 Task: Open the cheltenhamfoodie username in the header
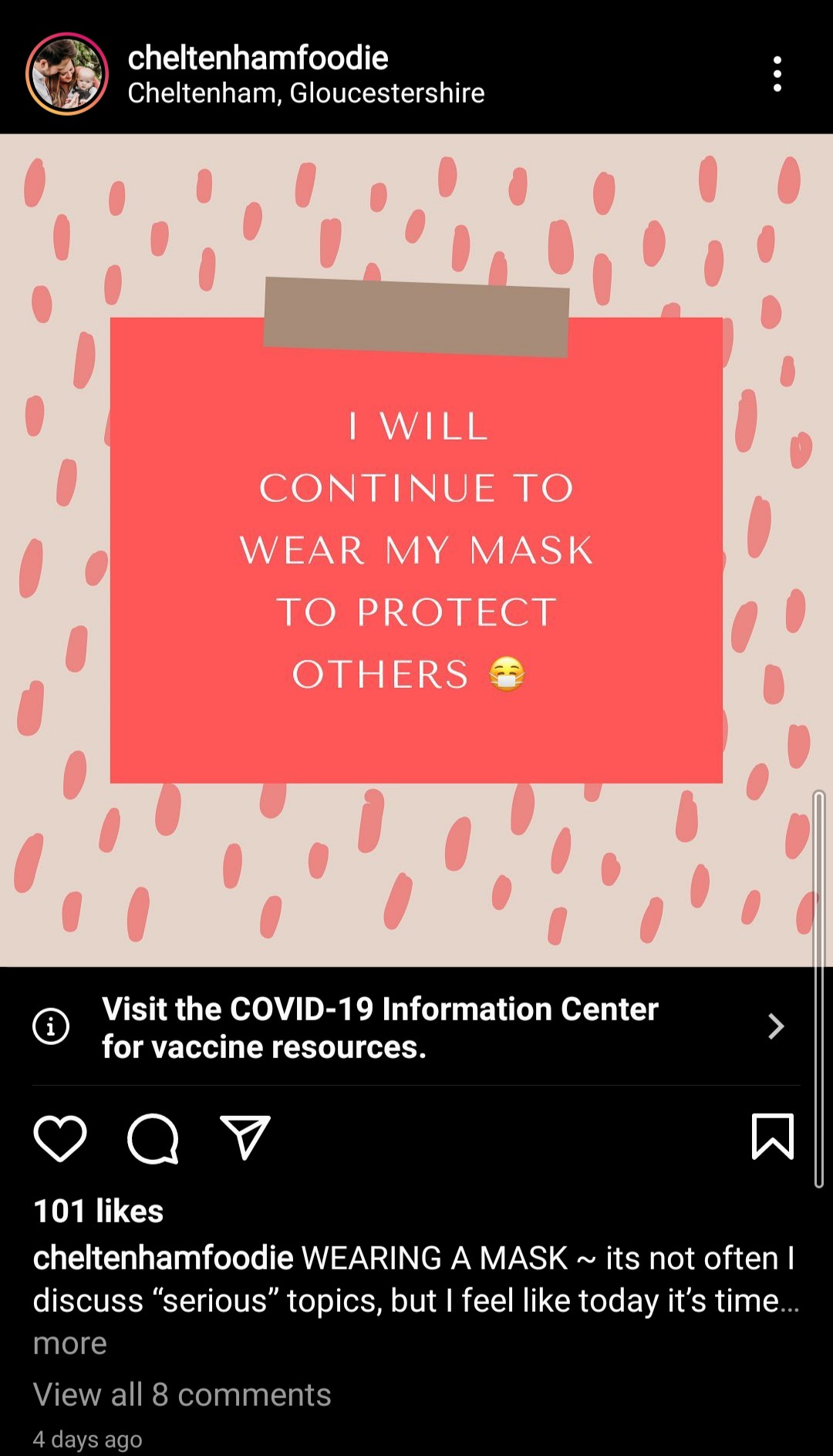pos(258,58)
